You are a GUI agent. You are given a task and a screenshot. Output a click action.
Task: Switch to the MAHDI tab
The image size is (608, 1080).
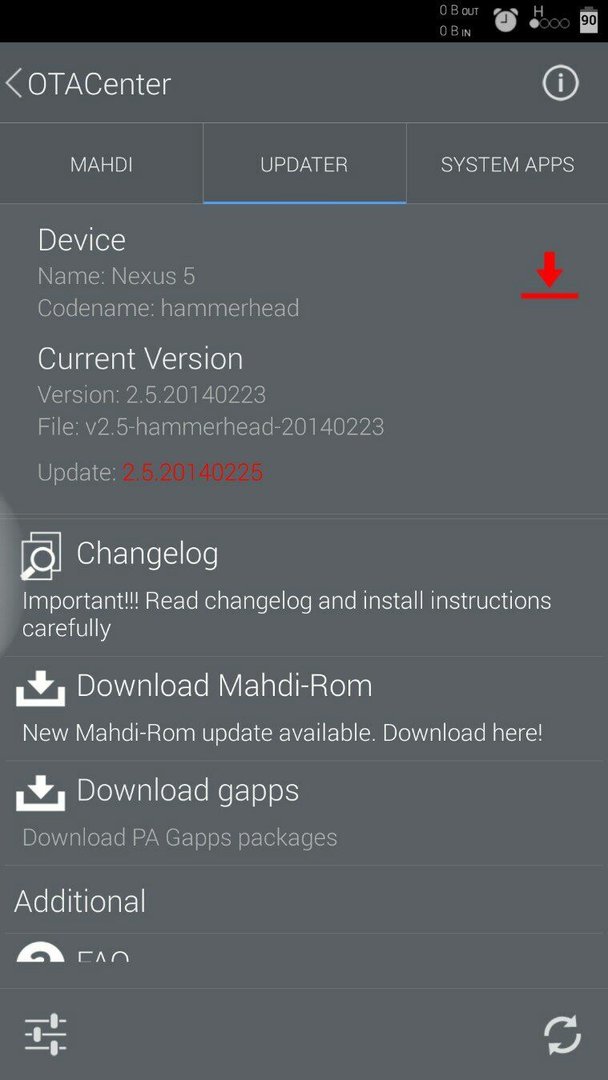[101, 165]
